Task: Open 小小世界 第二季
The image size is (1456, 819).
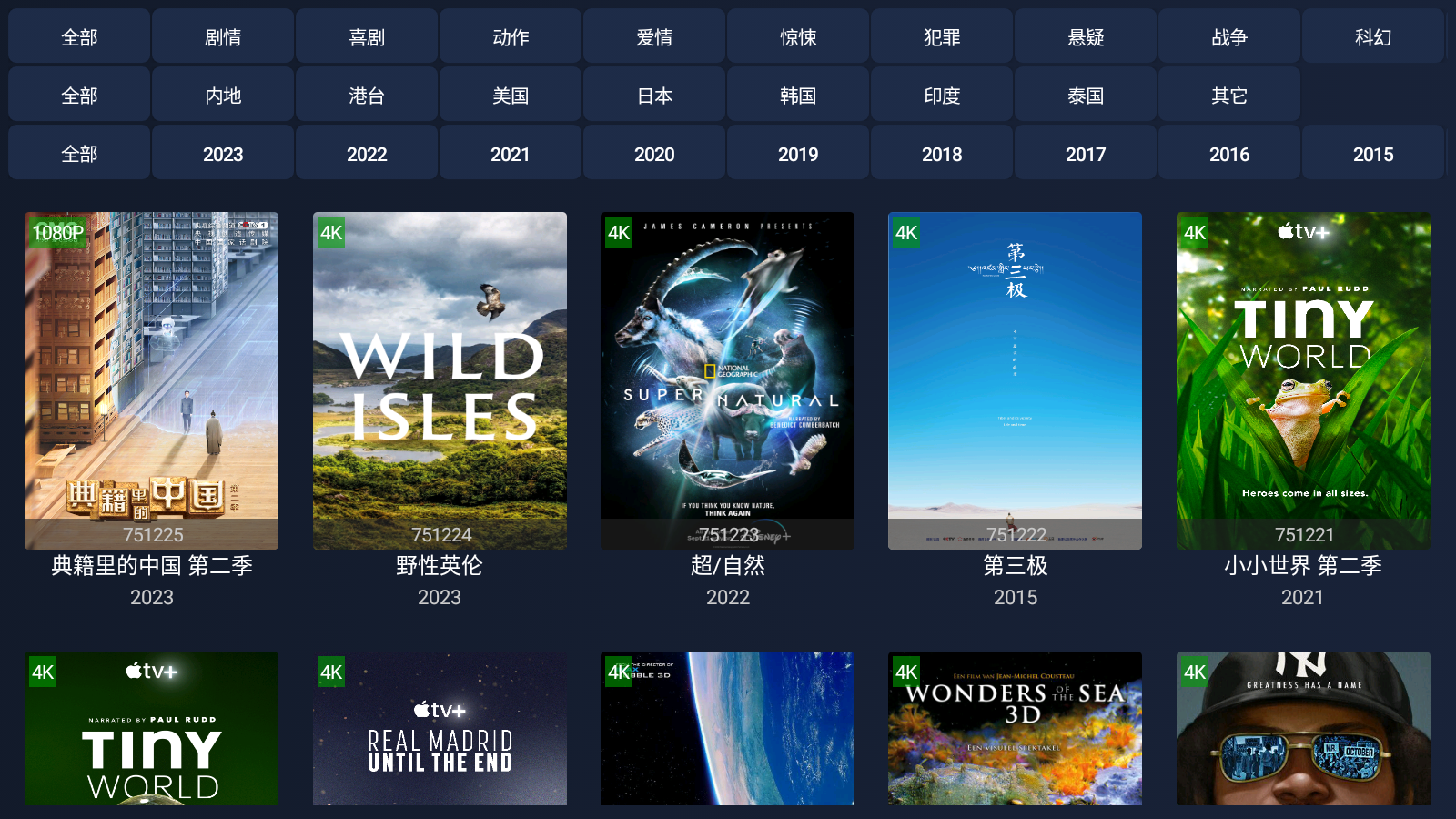Action: pos(1303,380)
